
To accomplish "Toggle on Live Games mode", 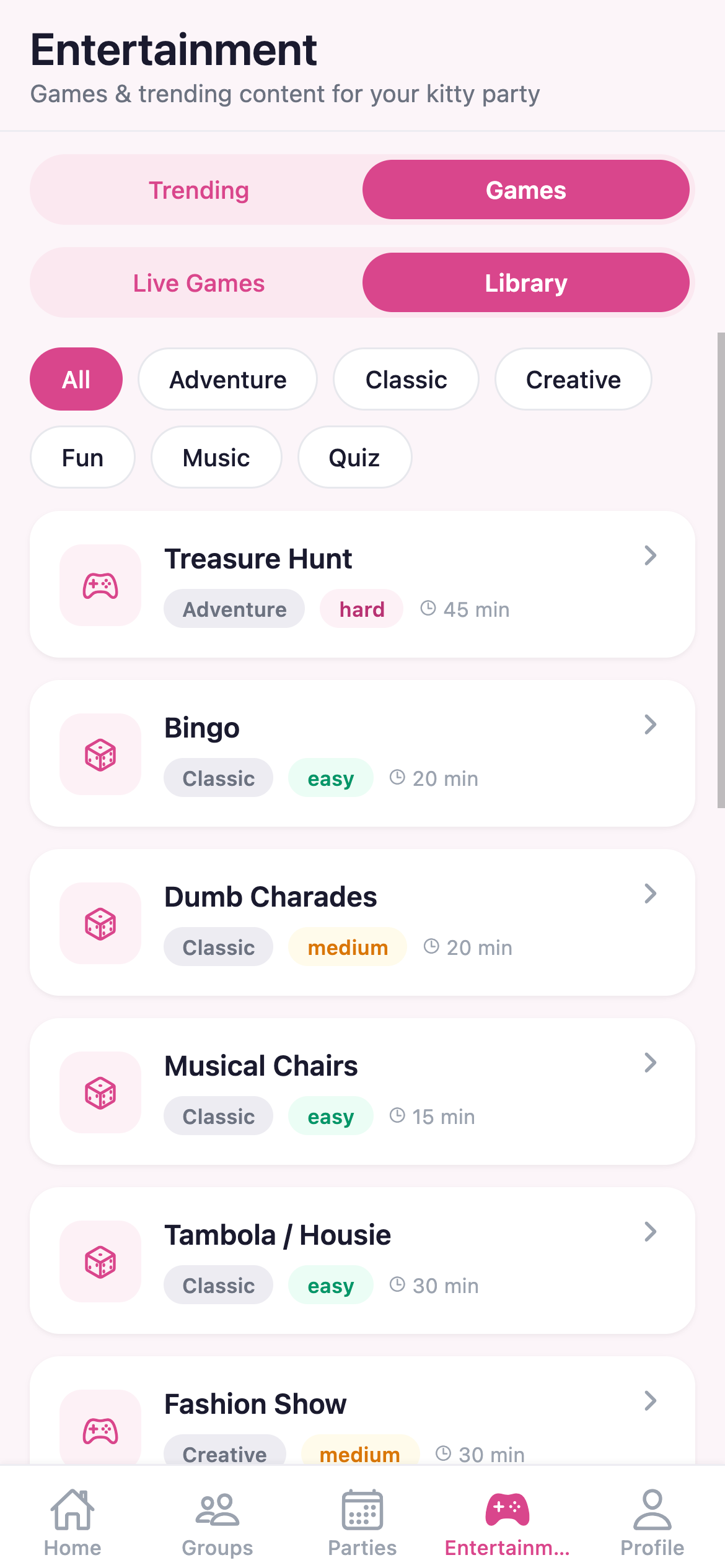I will (x=198, y=282).
